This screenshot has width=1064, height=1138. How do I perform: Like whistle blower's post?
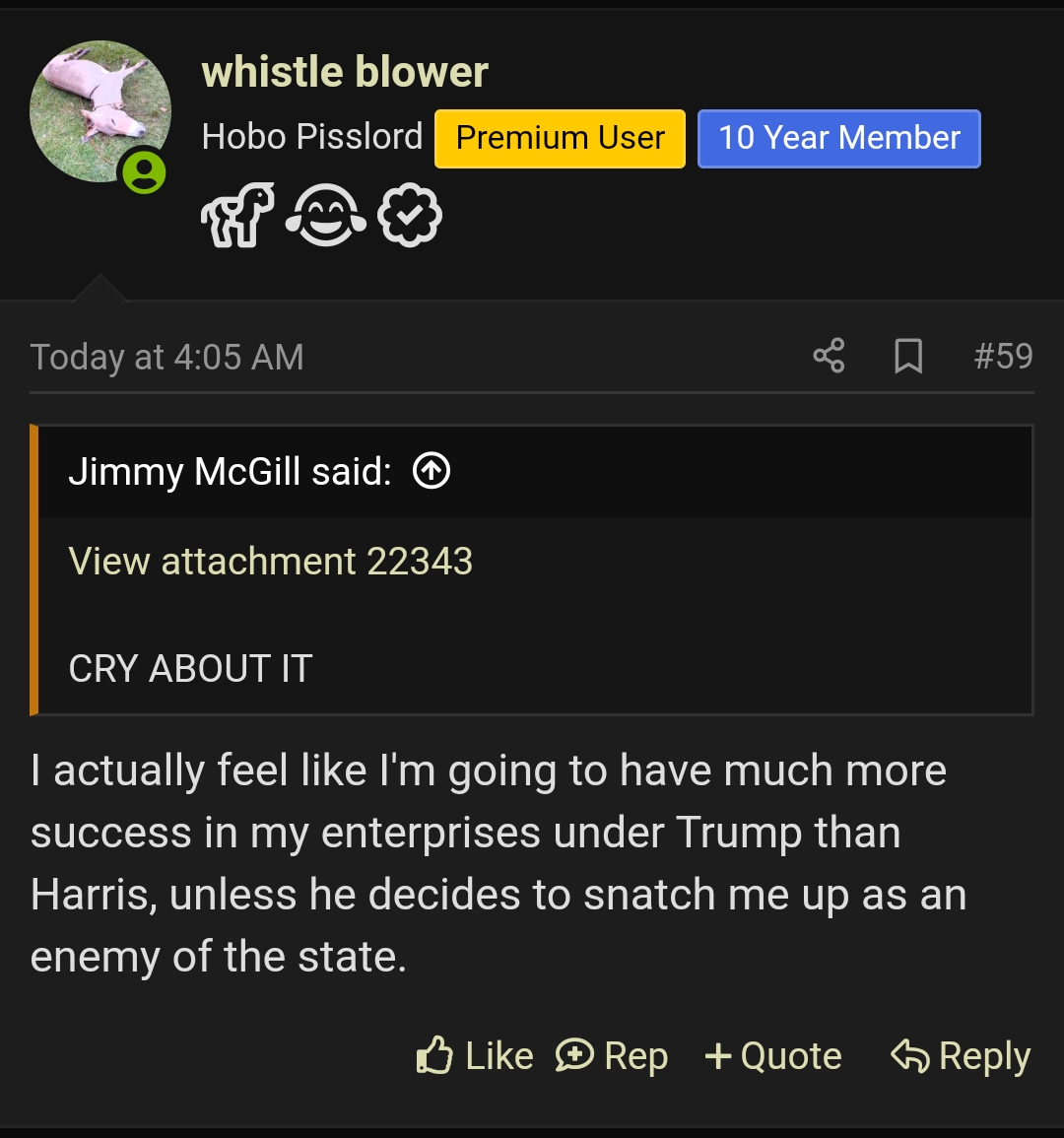(475, 1055)
